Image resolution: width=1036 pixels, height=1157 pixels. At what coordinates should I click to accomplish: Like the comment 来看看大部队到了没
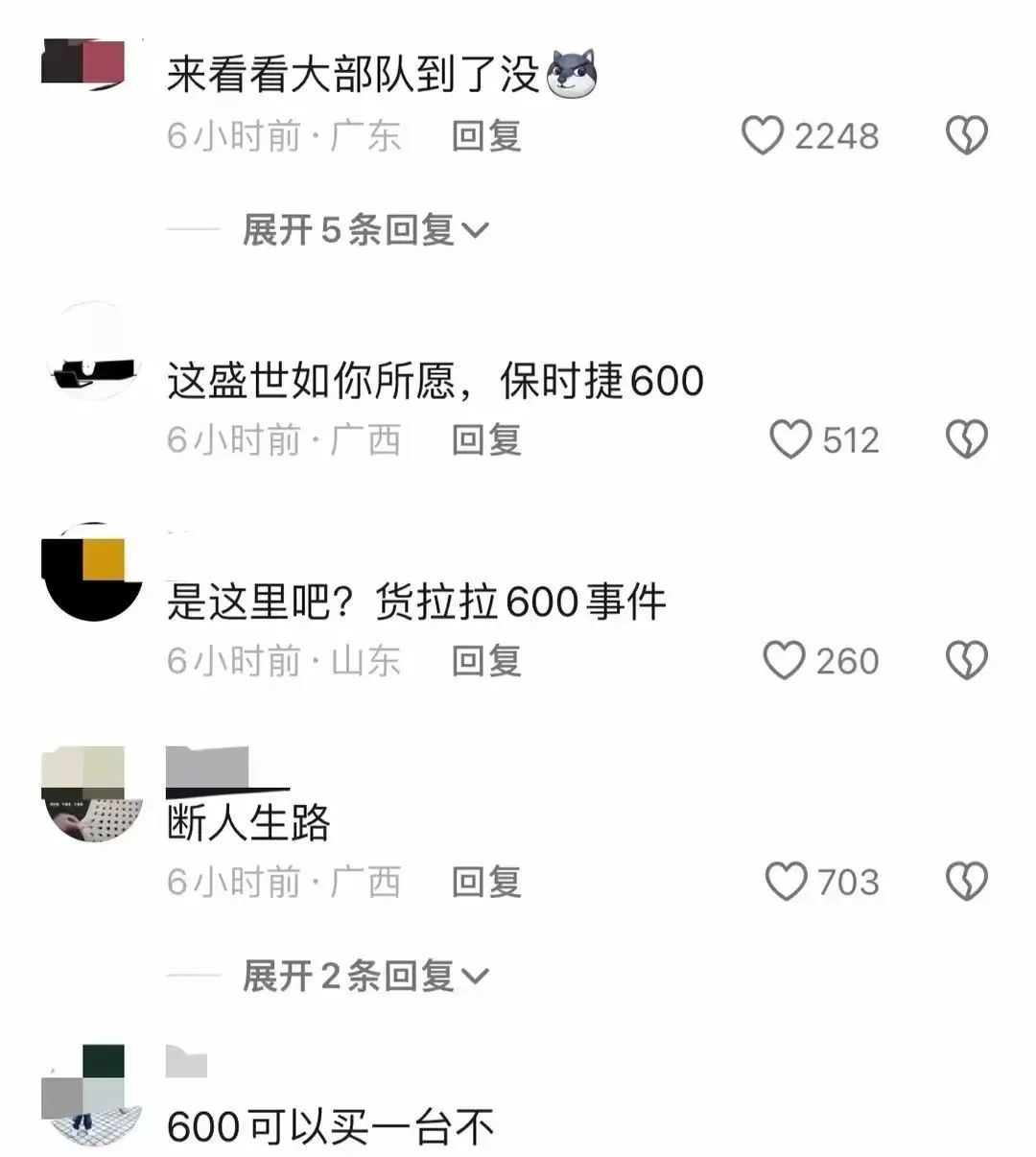click(764, 135)
